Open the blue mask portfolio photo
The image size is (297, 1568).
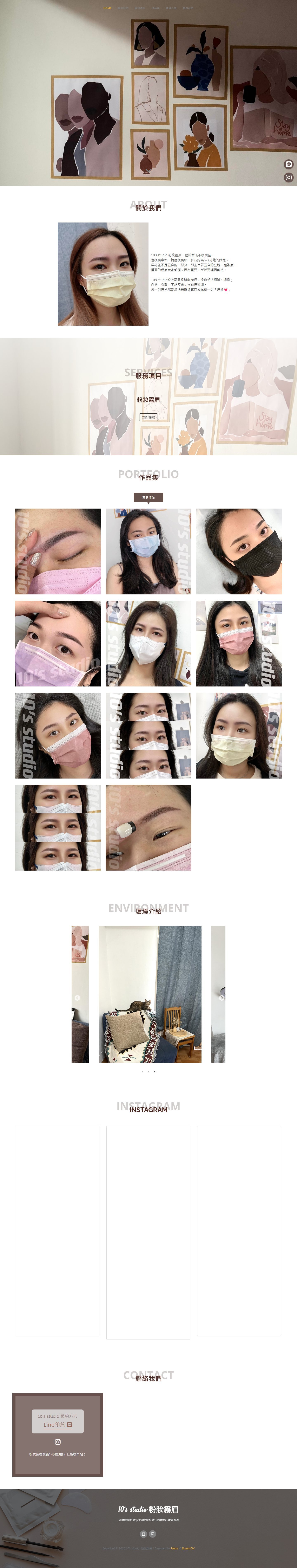click(148, 551)
